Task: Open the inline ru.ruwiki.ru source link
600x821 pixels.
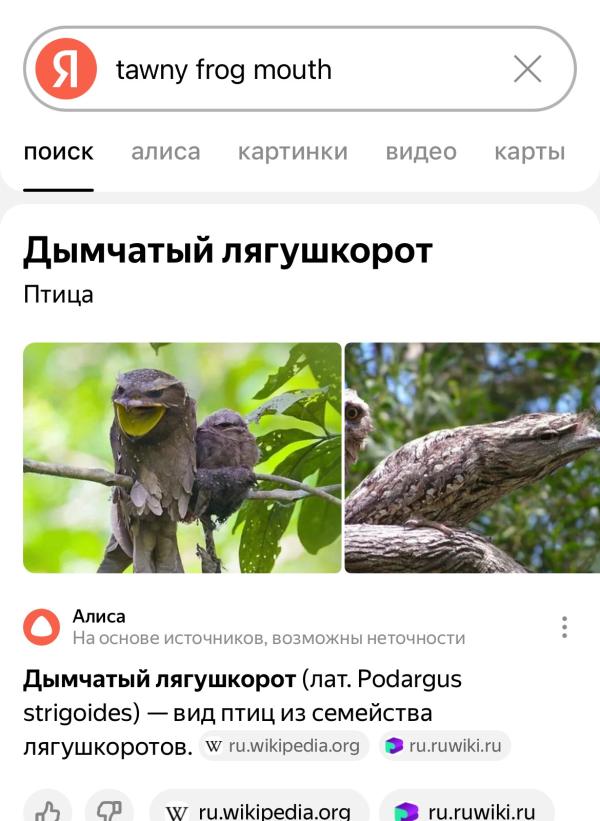Action: [x=445, y=746]
